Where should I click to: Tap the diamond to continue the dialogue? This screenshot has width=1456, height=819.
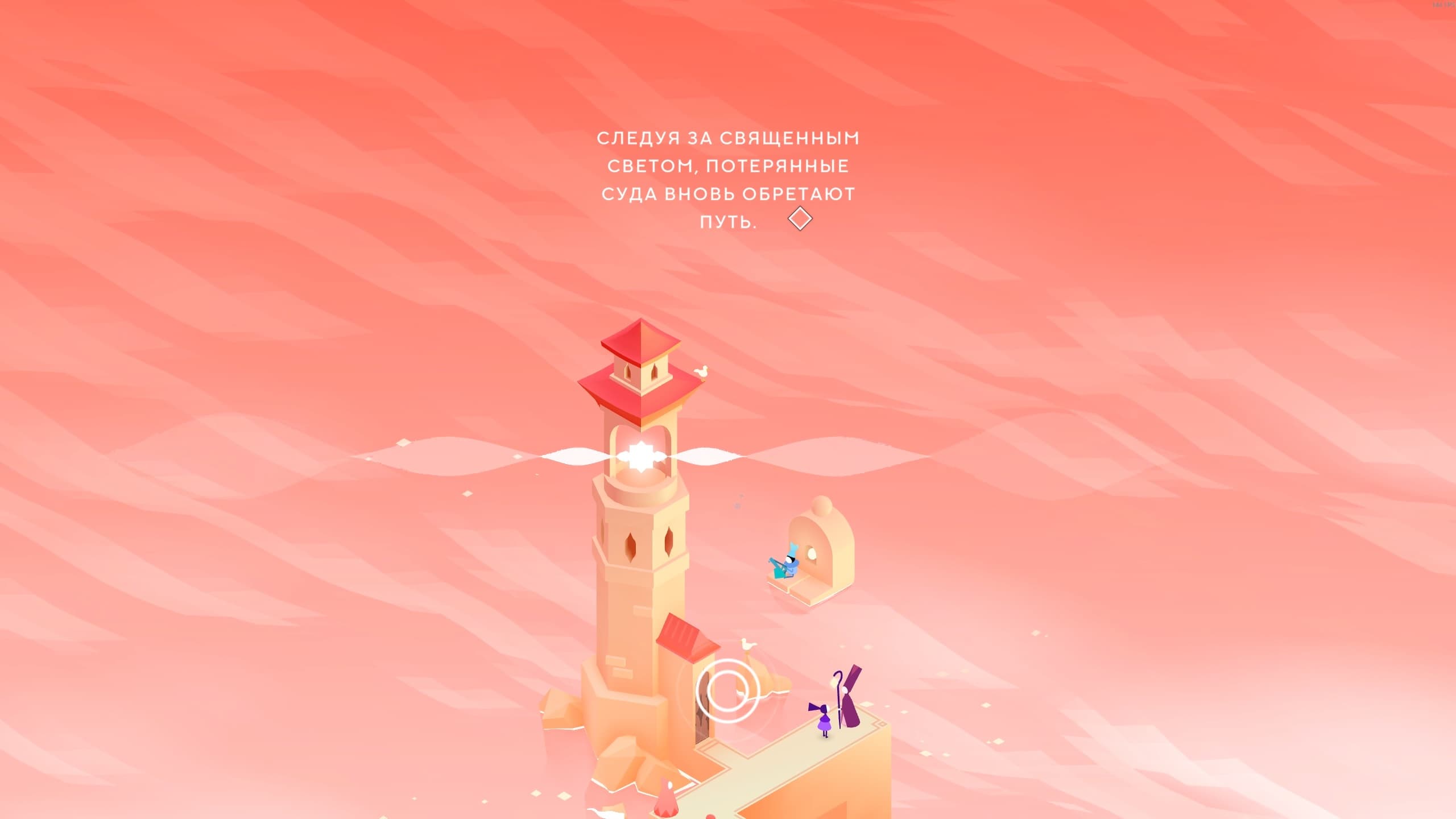[800, 219]
